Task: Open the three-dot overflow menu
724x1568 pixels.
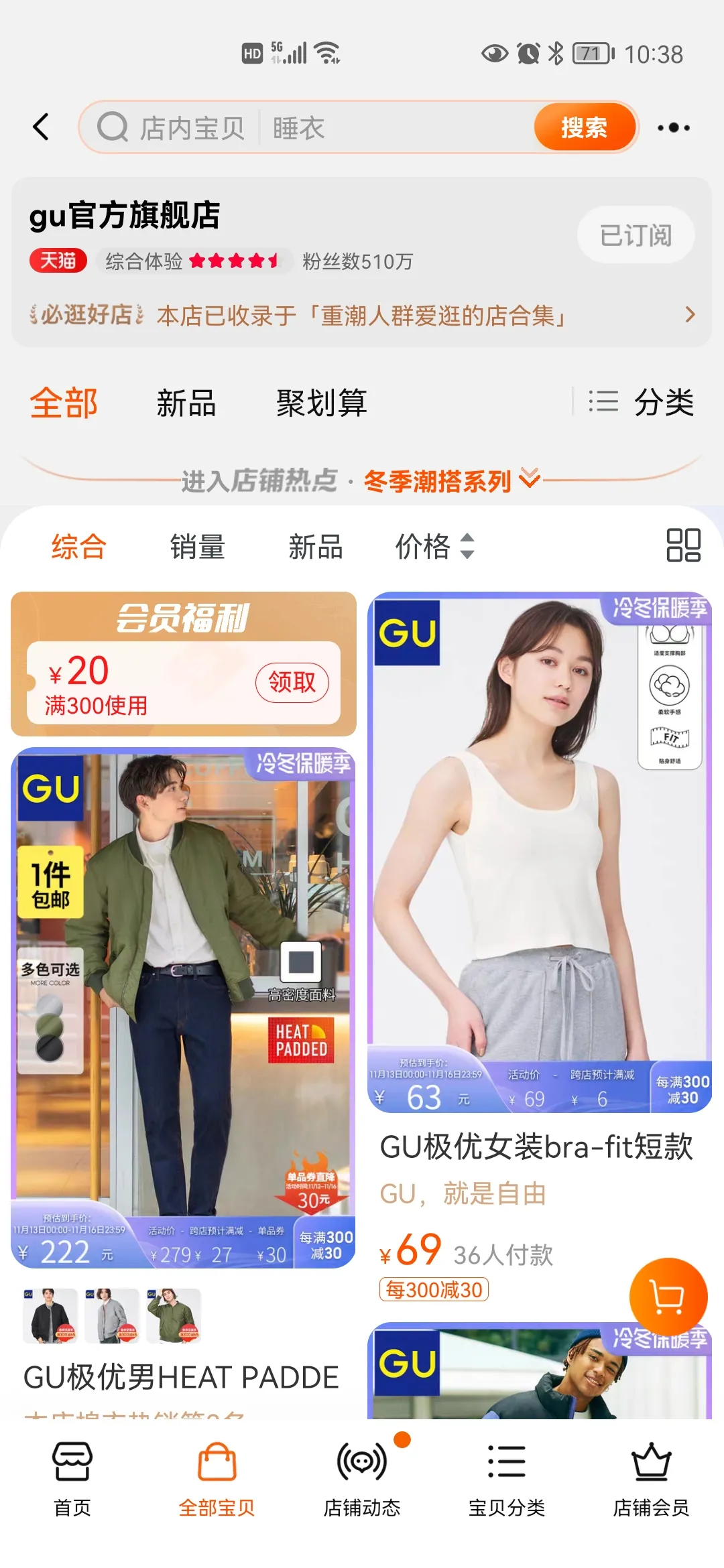Action: click(673, 127)
